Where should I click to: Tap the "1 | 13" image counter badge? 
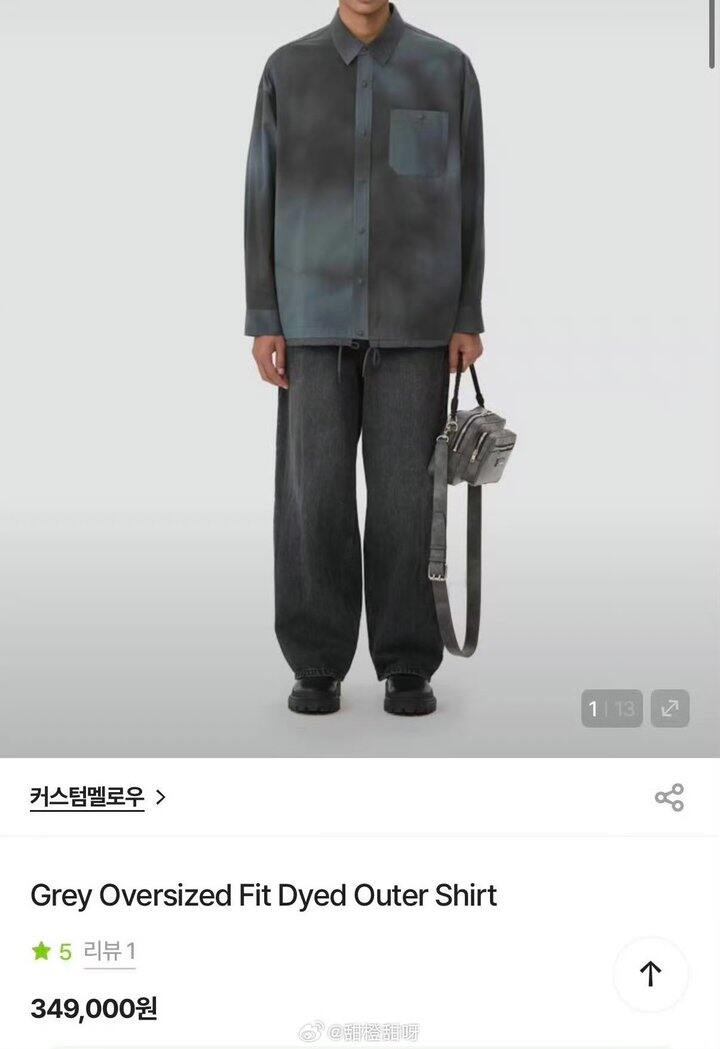tap(611, 706)
